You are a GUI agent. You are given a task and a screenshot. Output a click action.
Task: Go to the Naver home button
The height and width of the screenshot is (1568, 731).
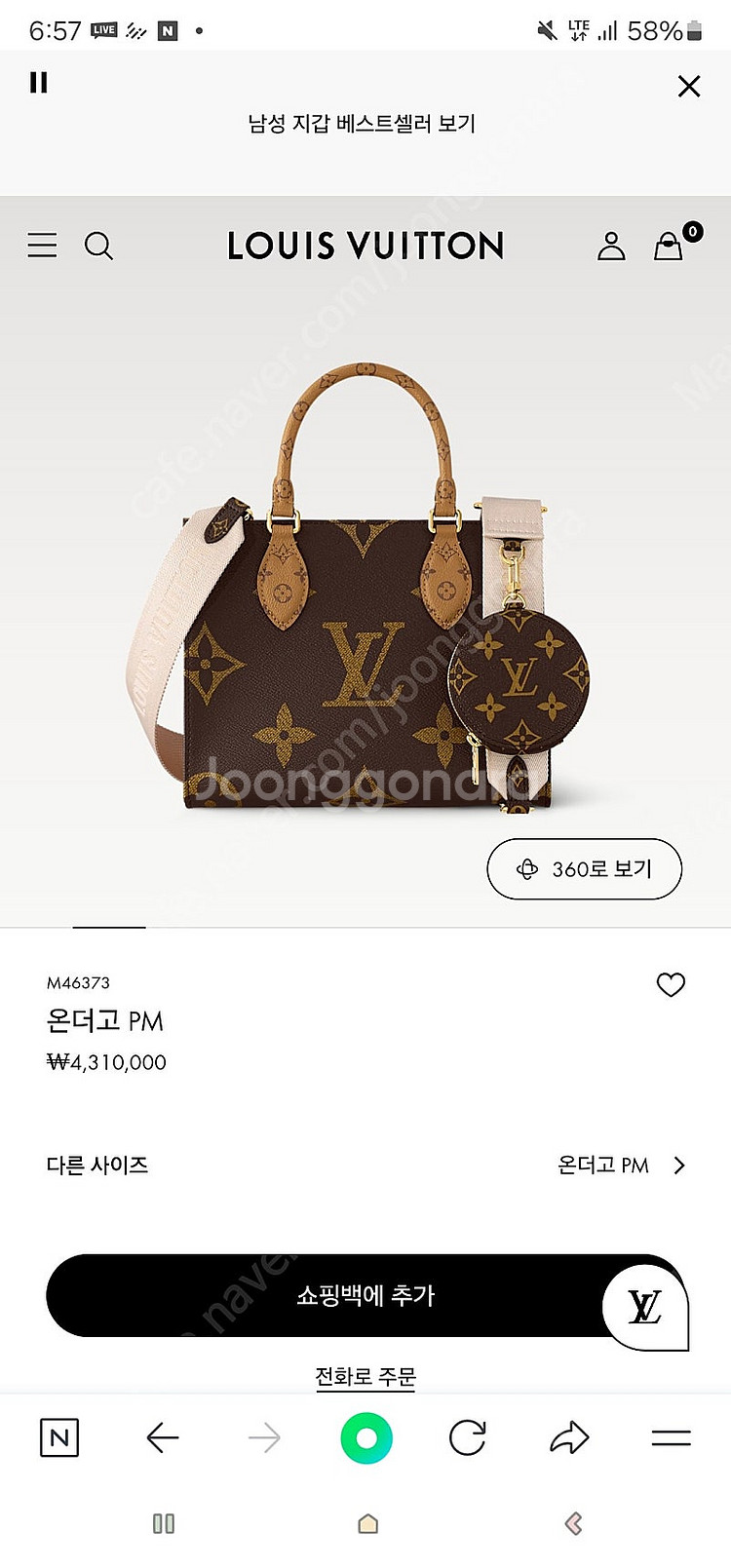[59, 1437]
